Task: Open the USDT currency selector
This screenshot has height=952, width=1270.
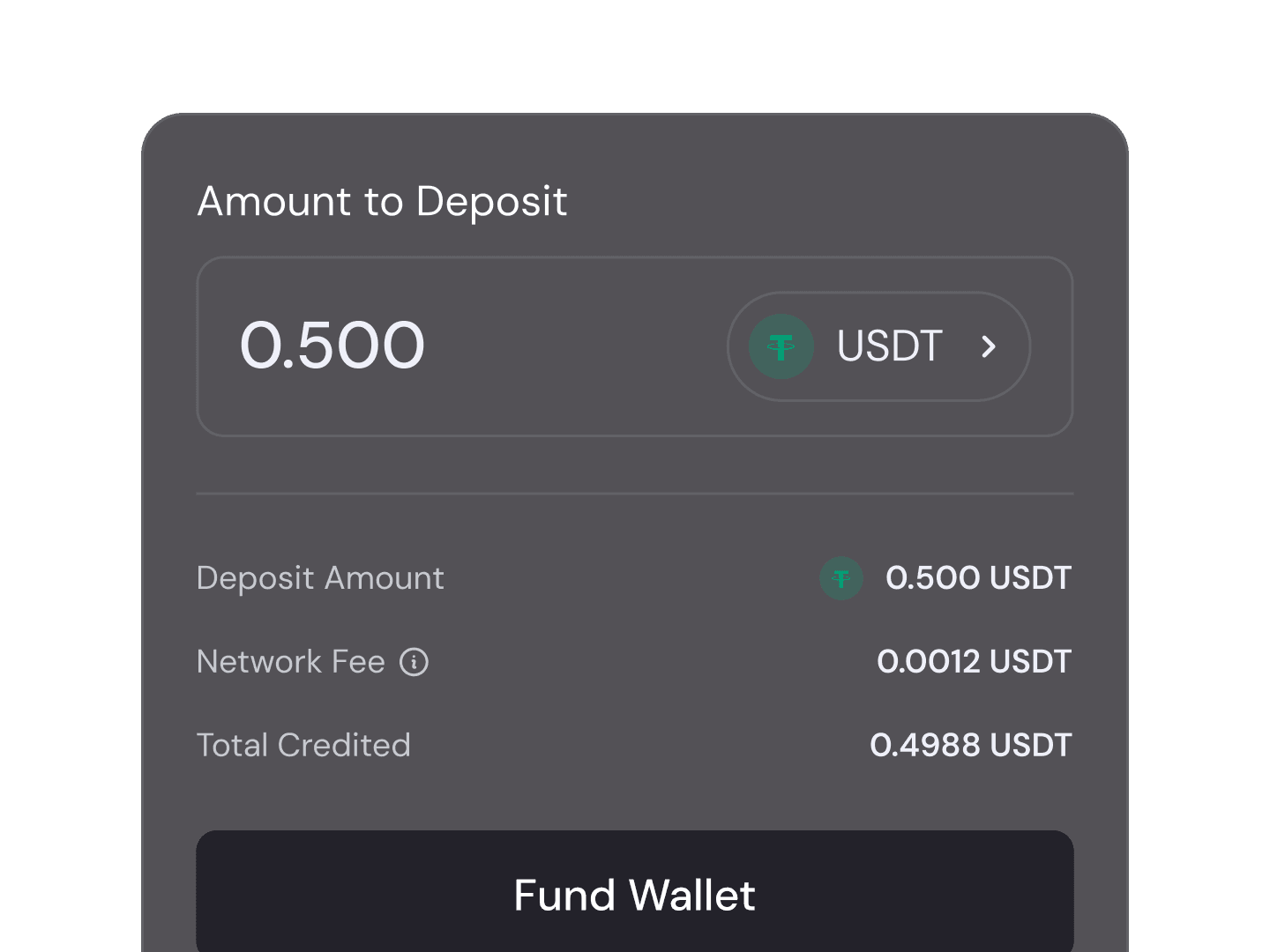Action: click(878, 346)
